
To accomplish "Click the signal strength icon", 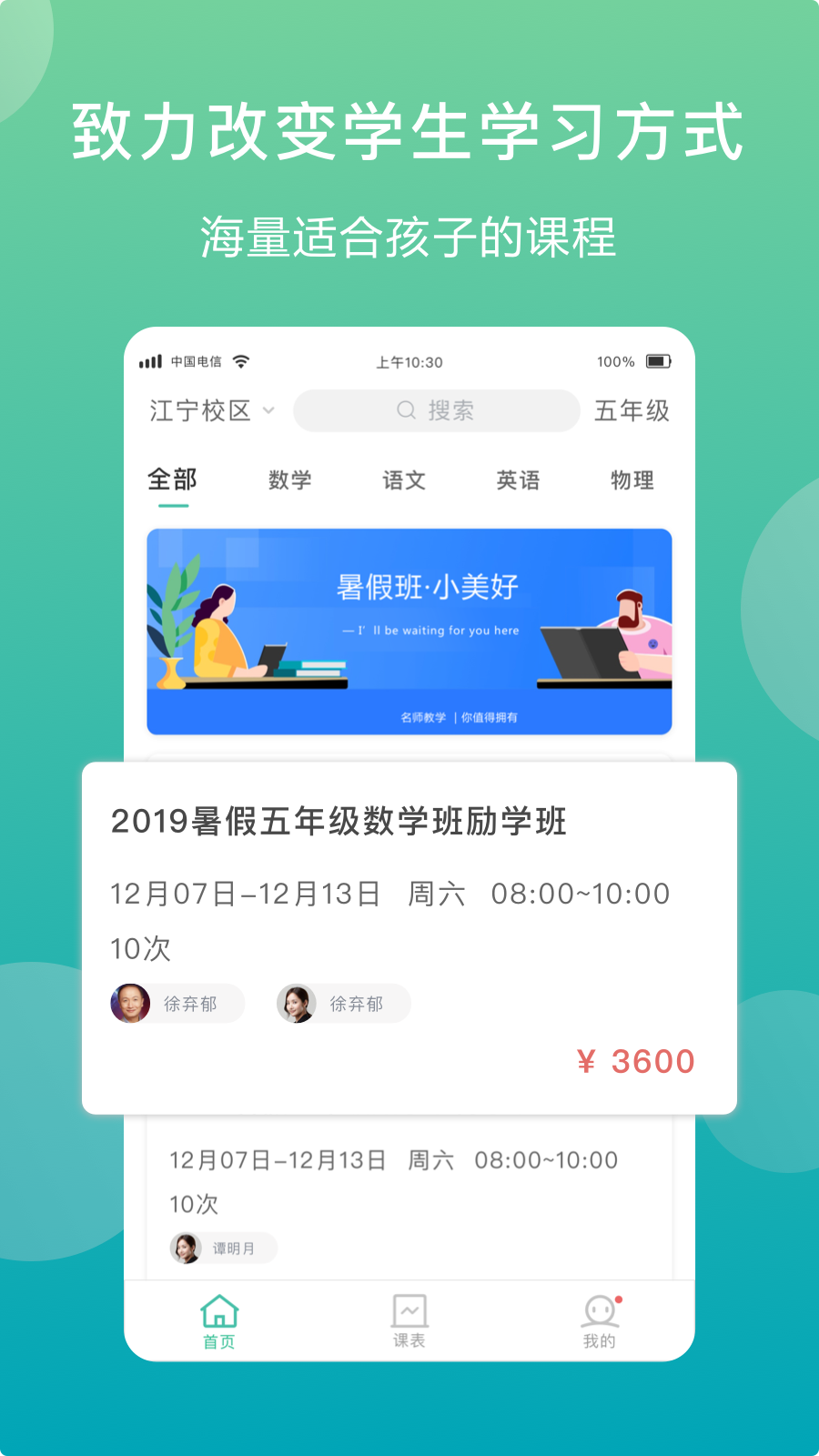I will 148,361.
